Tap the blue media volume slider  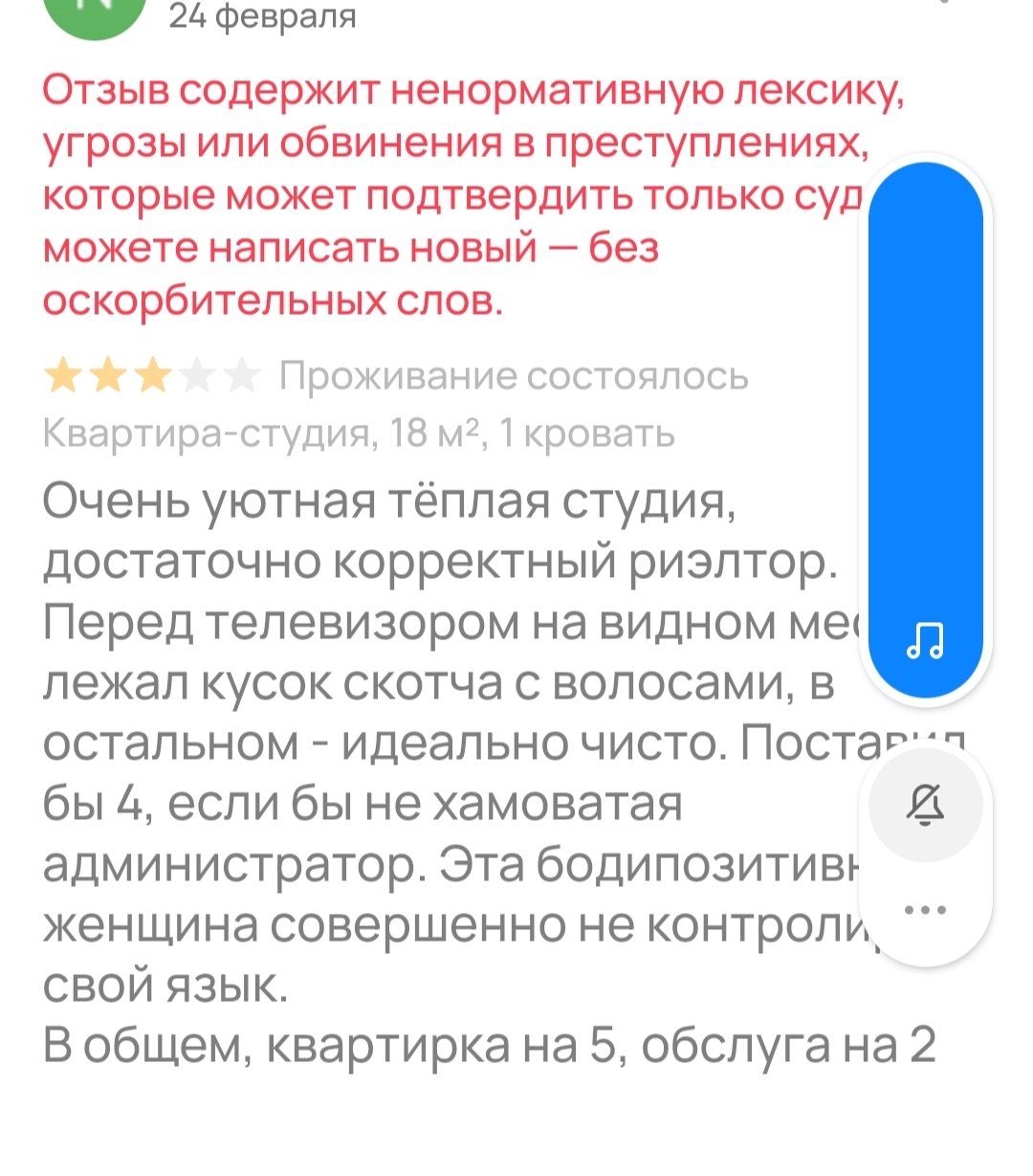925,411
